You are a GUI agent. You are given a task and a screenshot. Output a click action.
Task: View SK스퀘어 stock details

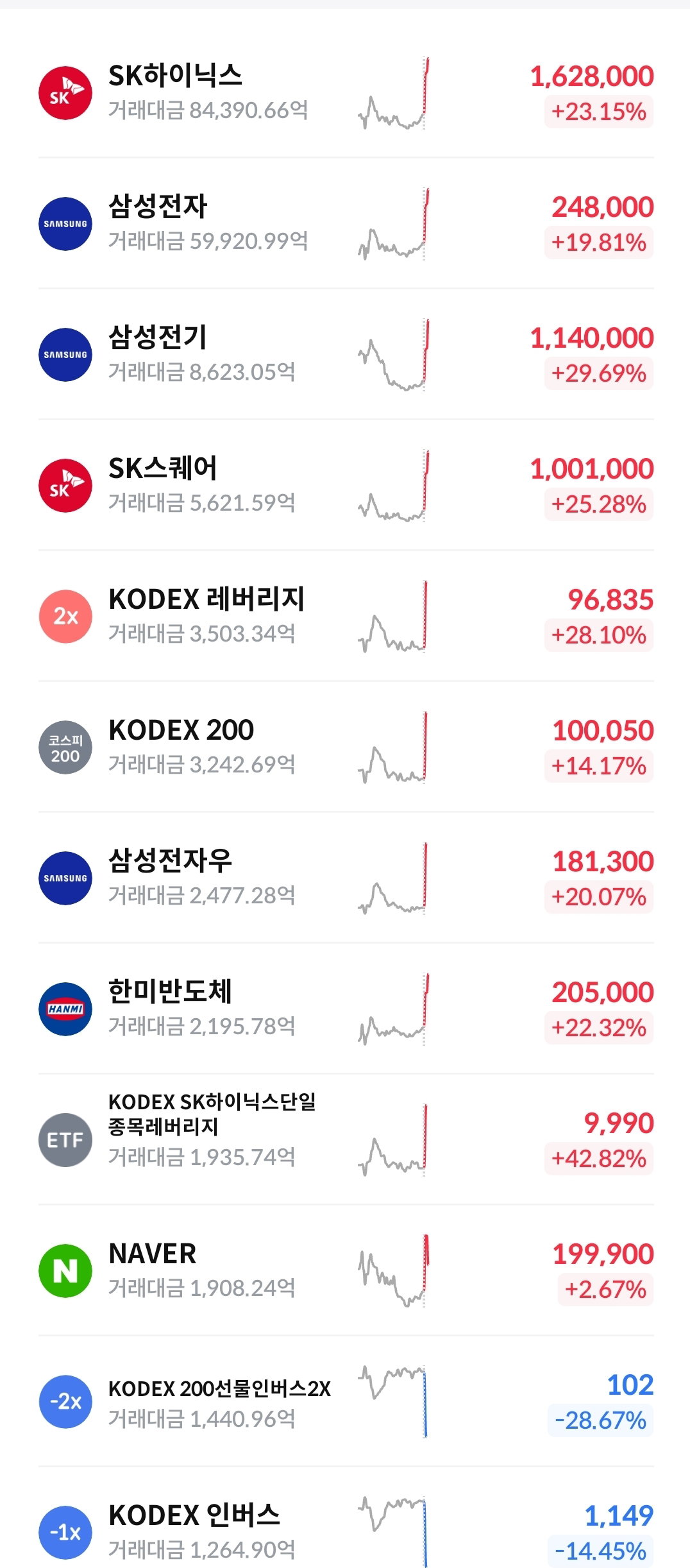coord(345,485)
